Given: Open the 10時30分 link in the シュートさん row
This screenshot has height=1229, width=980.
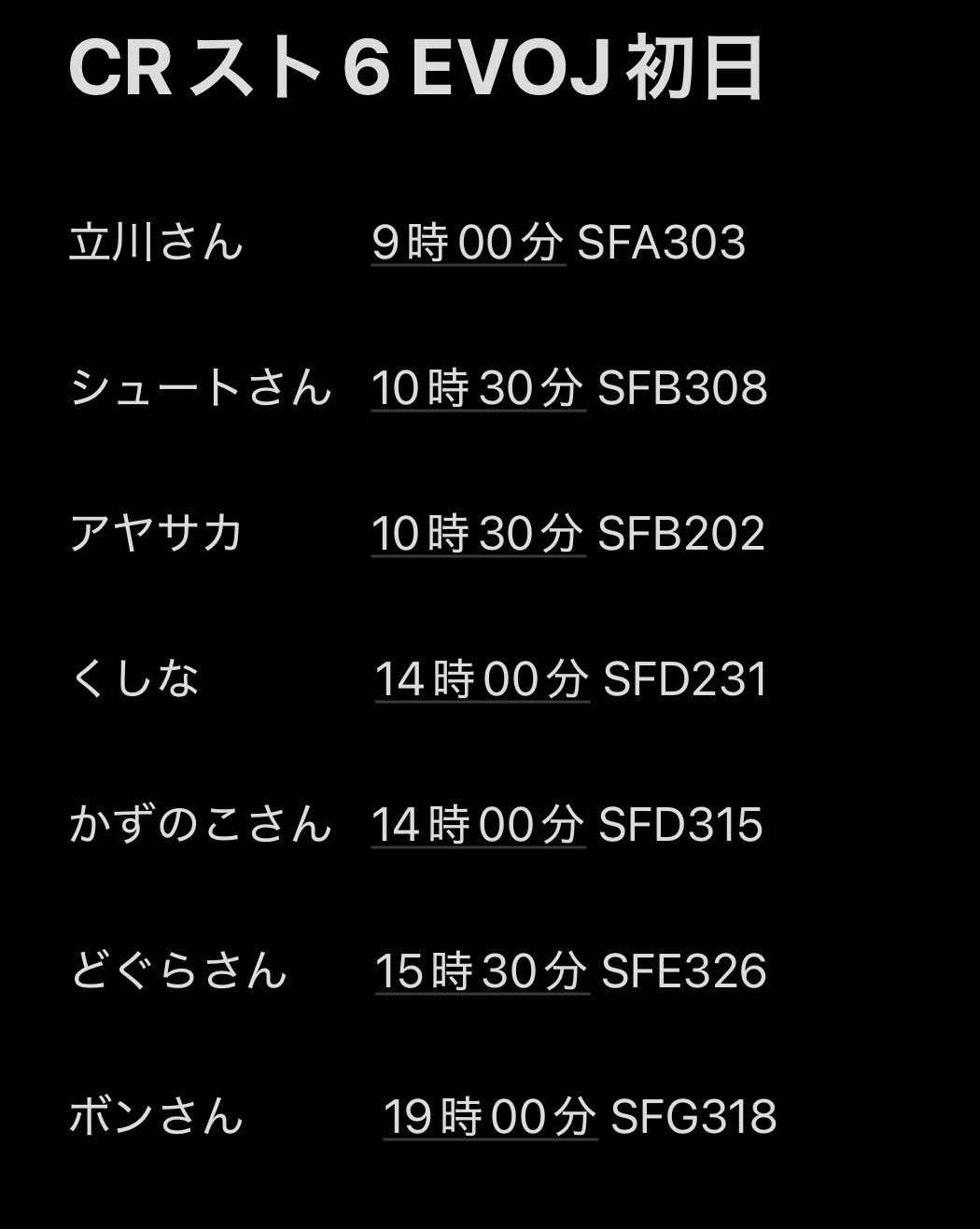Looking at the screenshot, I should 478,389.
